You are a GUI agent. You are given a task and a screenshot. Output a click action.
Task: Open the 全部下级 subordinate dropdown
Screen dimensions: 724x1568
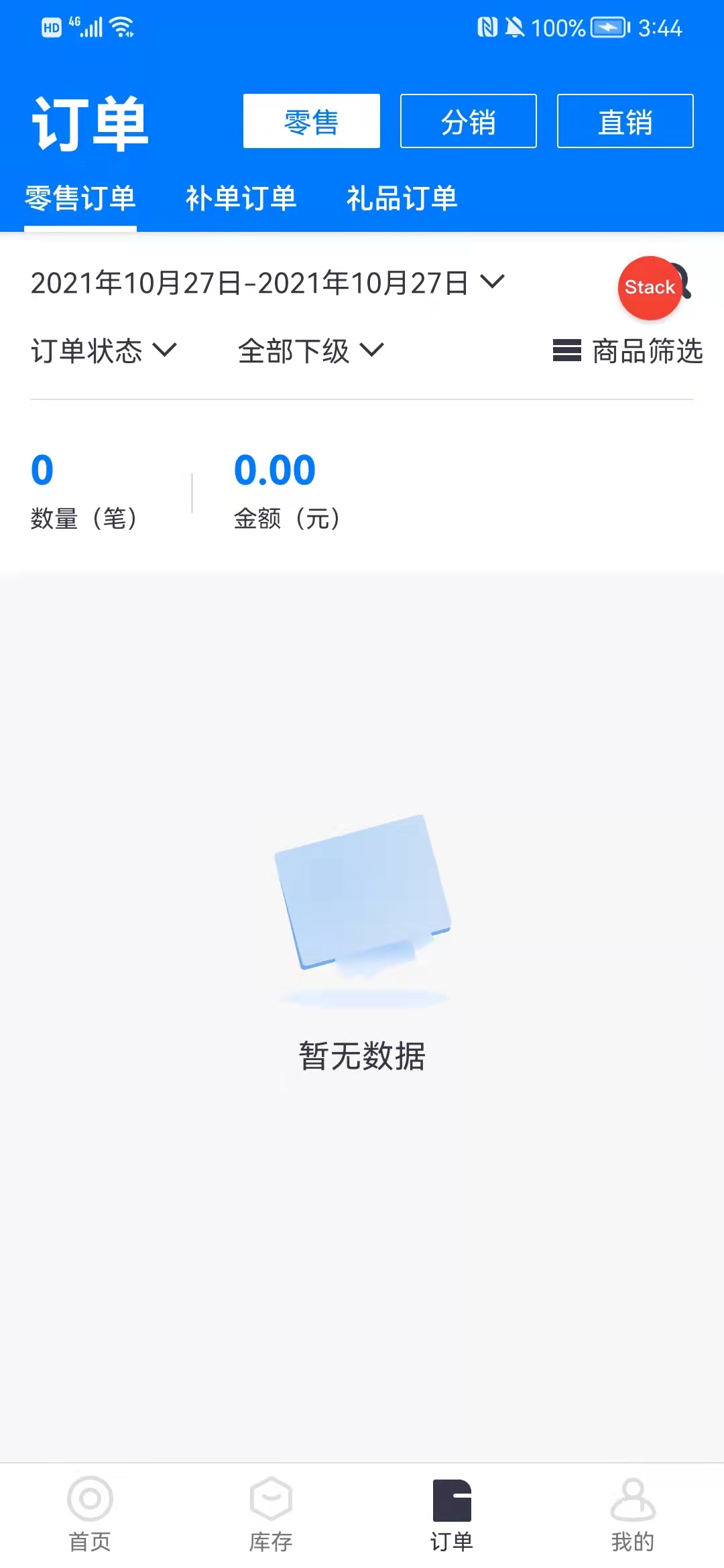[x=308, y=351]
